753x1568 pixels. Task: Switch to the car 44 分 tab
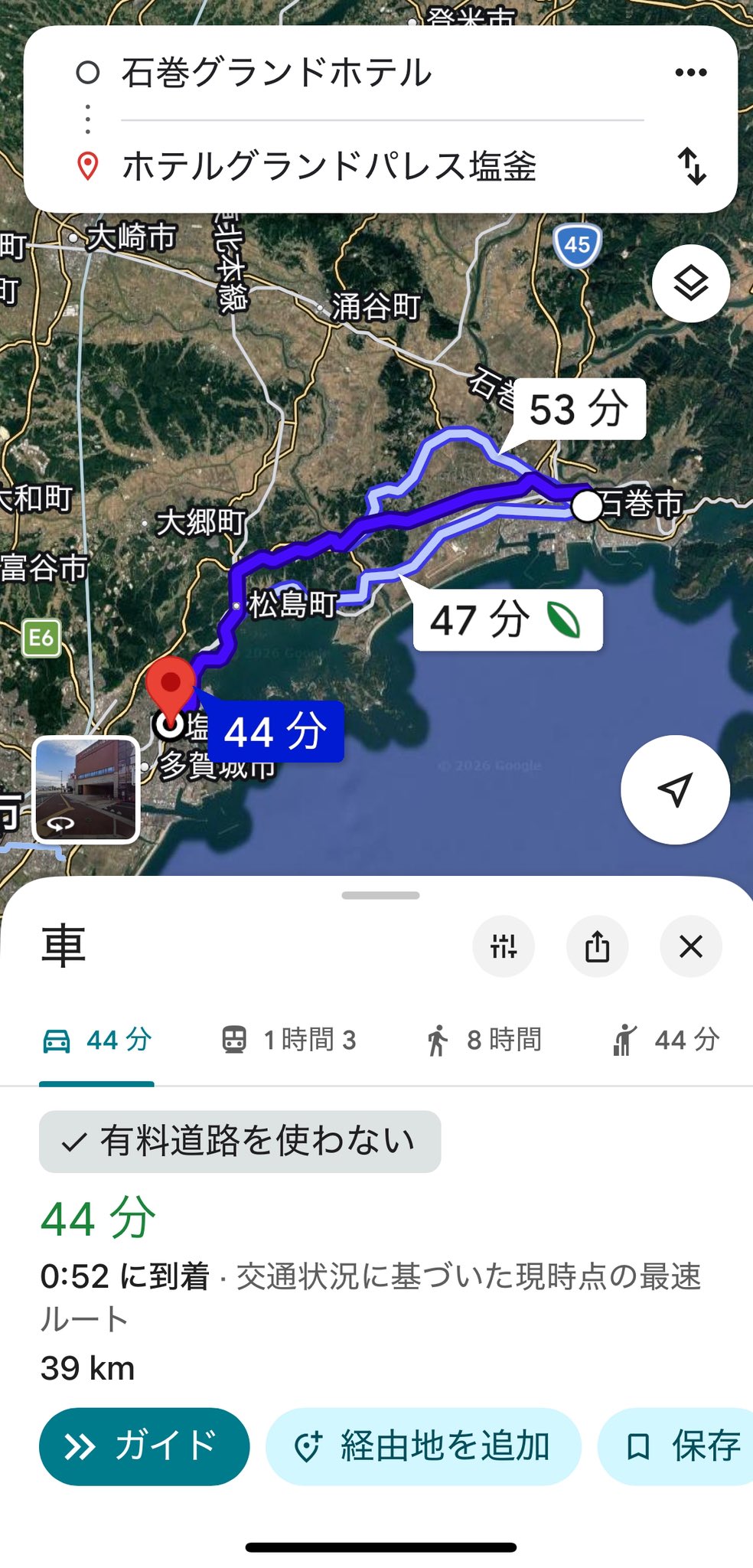tap(97, 1040)
